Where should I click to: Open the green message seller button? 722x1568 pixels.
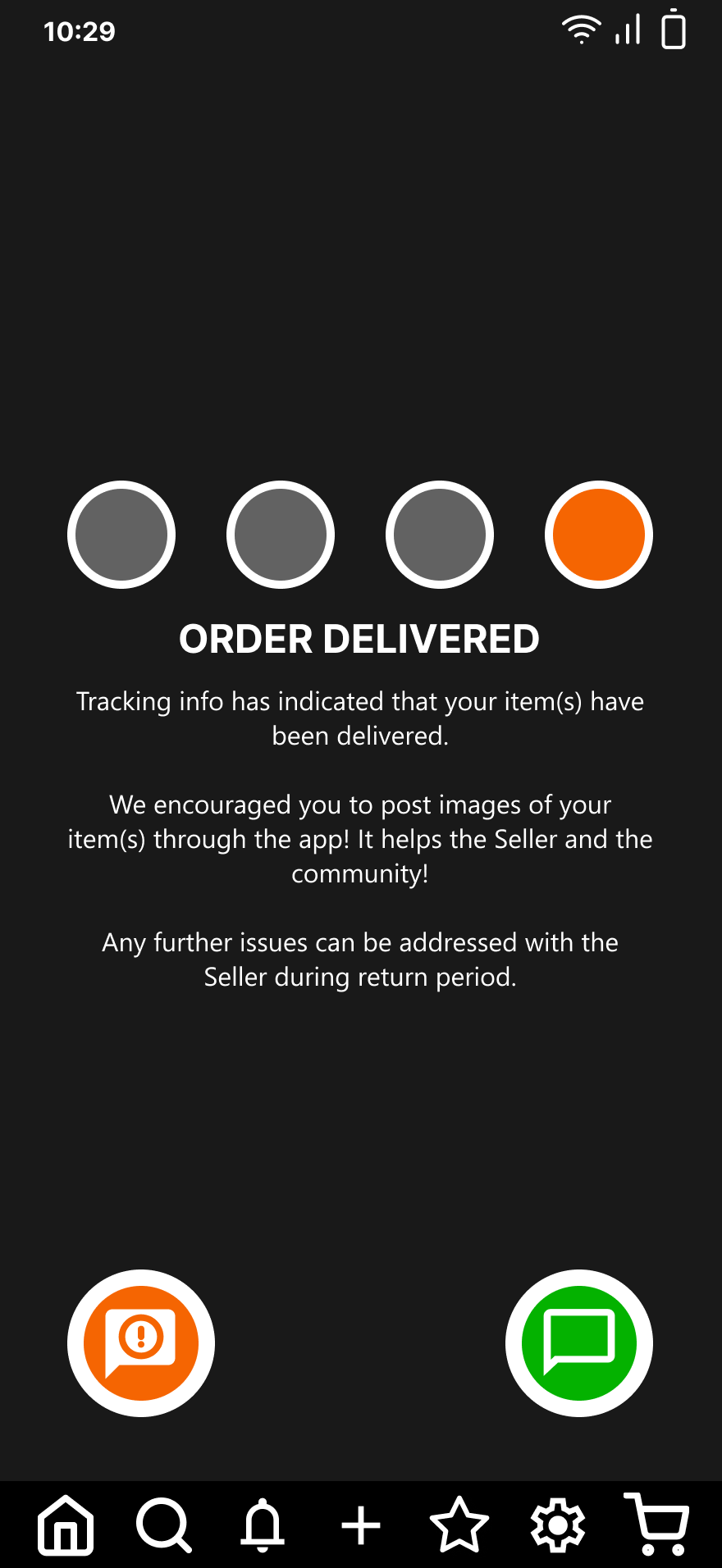click(x=579, y=1343)
